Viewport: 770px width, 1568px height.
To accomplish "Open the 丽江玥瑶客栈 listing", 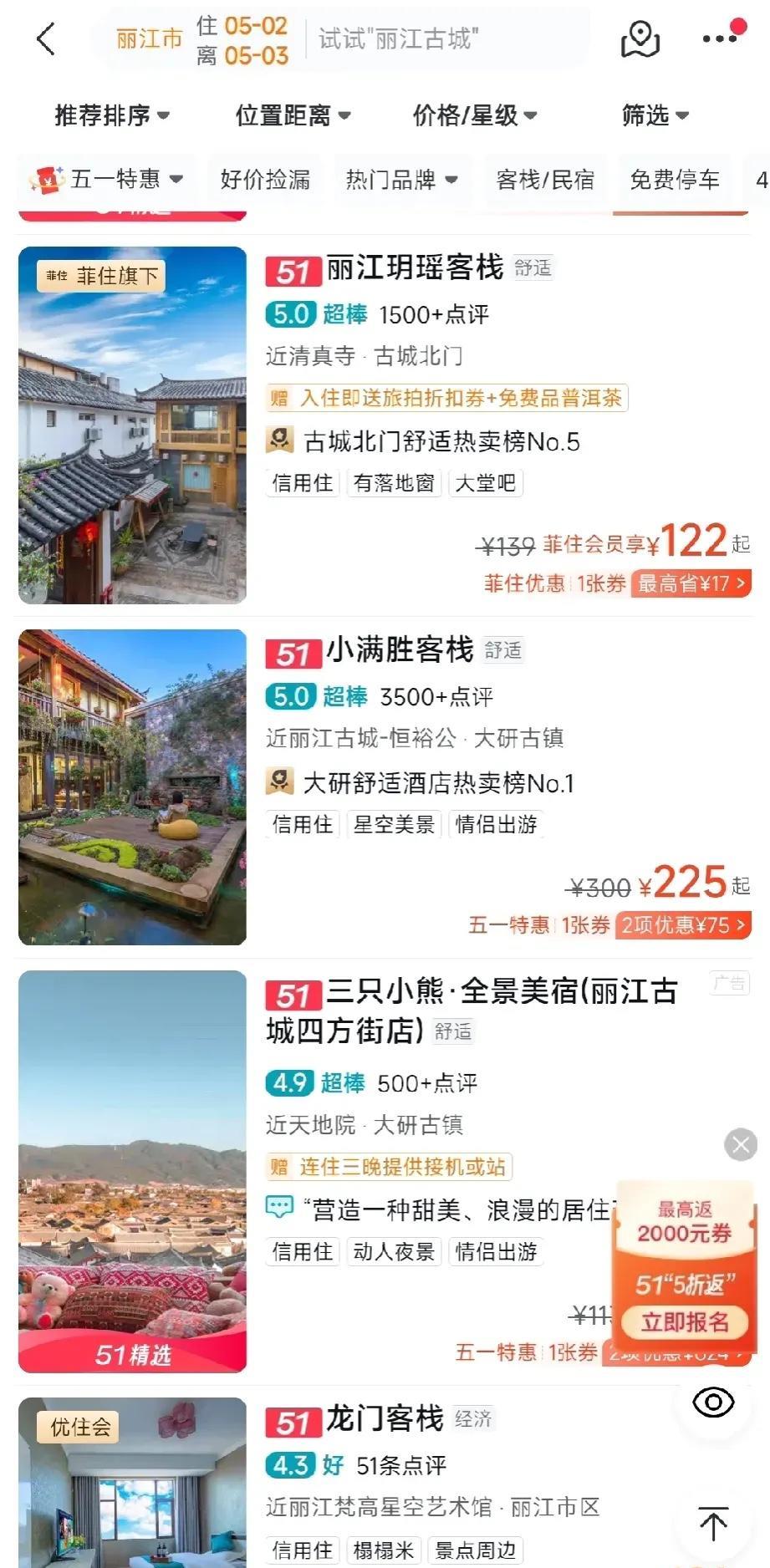I will (x=415, y=268).
